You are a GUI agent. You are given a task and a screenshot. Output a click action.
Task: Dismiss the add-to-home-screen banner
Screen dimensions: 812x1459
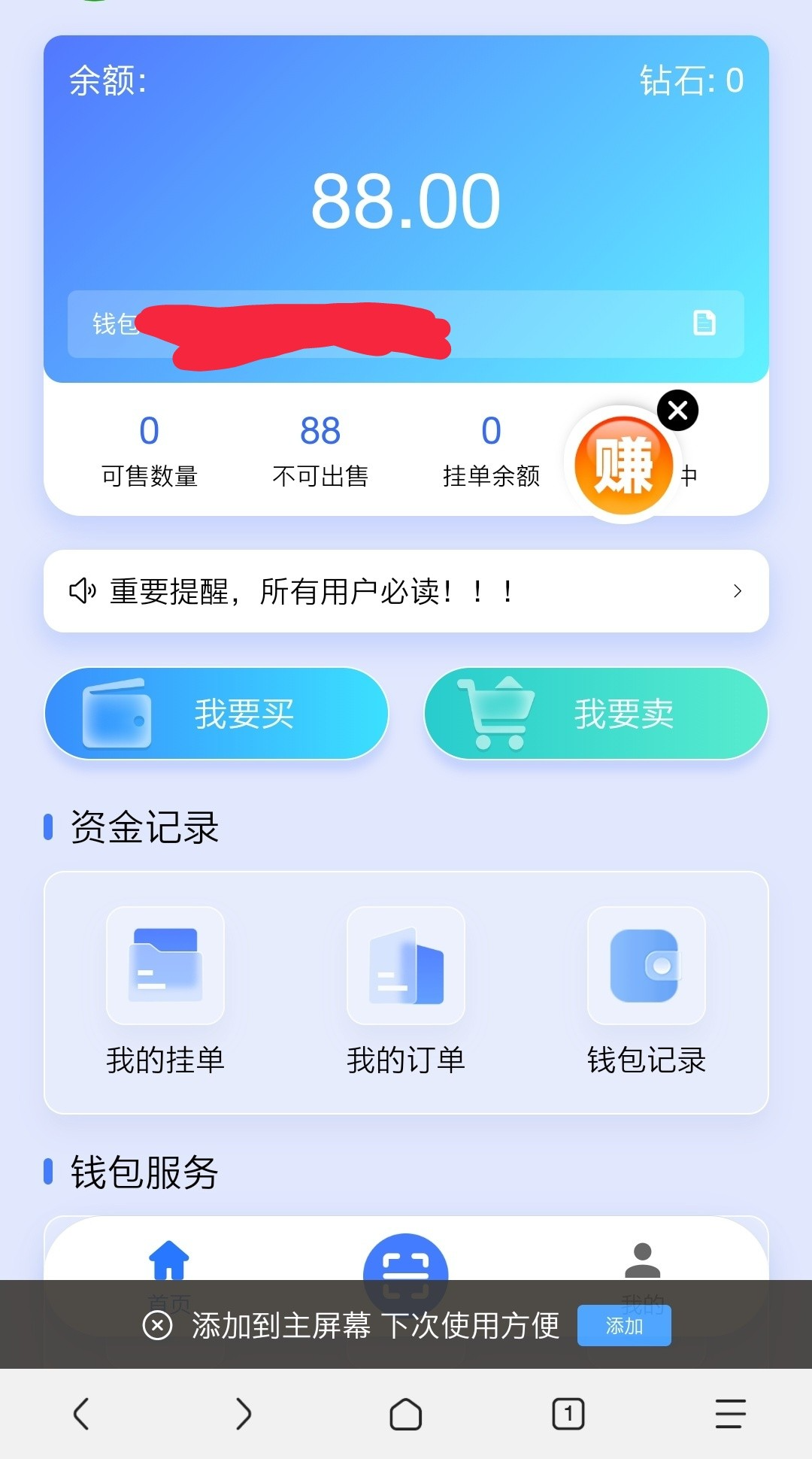point(157,1325)
